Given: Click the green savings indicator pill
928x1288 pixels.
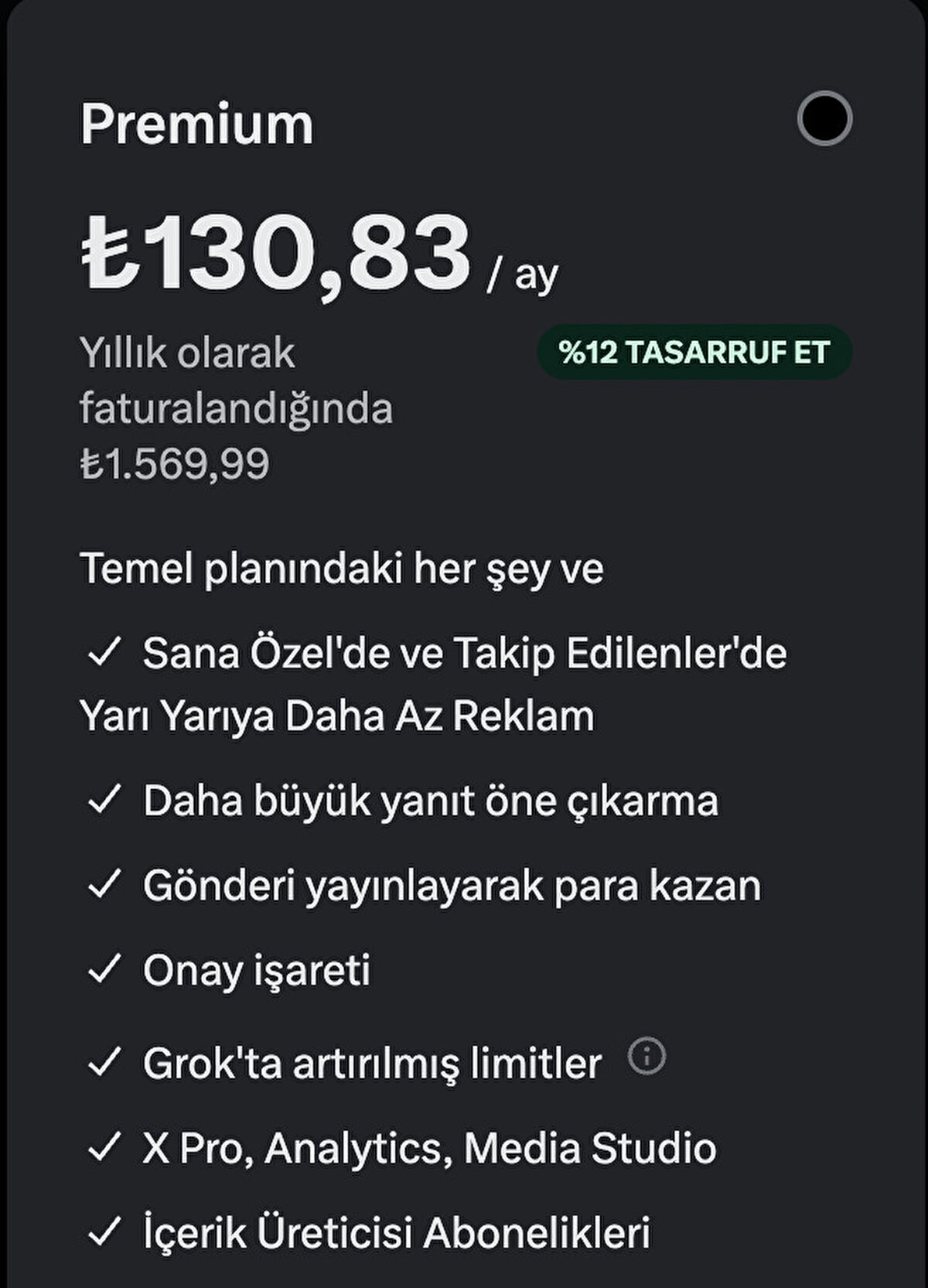Looking at the screenshot, I should (x=694, y=353).
